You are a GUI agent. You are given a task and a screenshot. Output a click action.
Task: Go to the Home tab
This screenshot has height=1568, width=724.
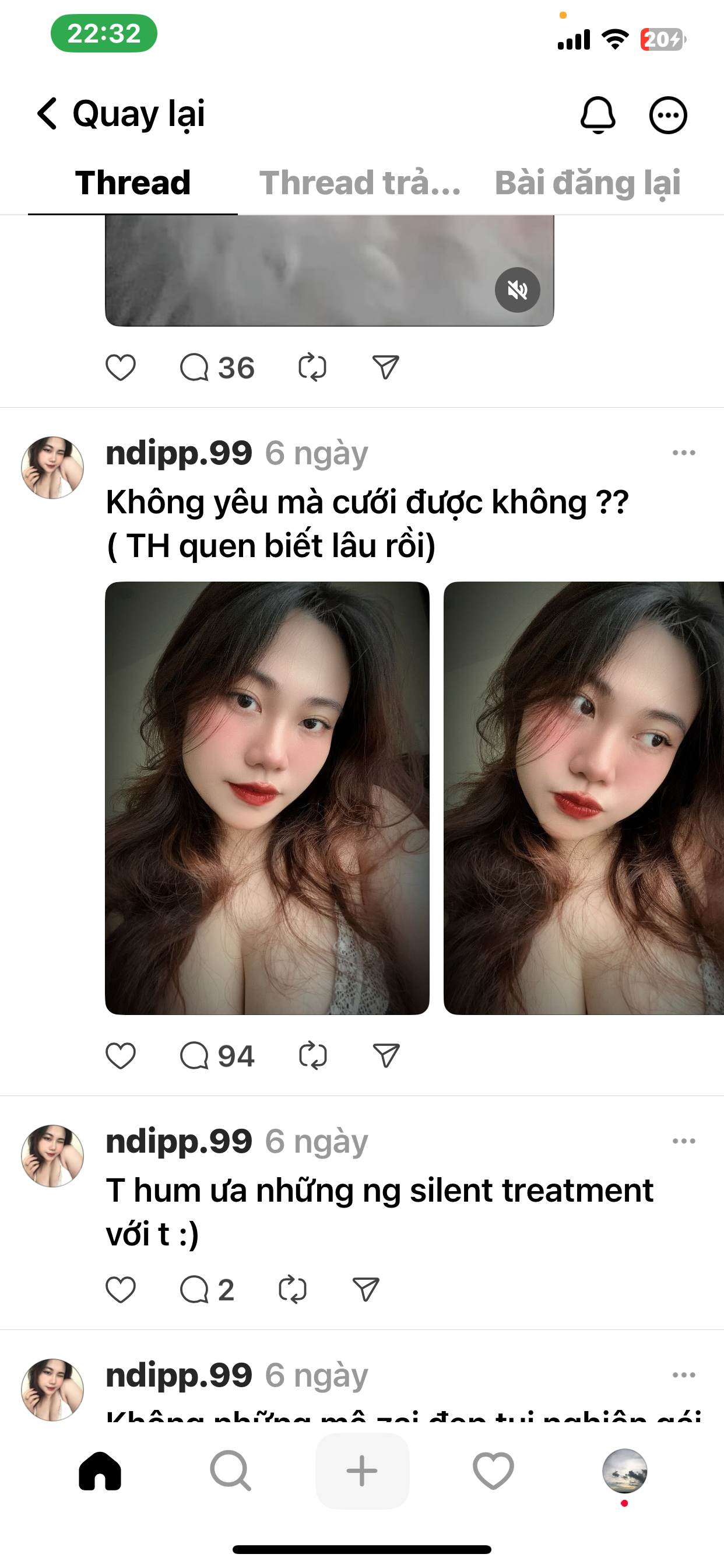pos(100,1471)
